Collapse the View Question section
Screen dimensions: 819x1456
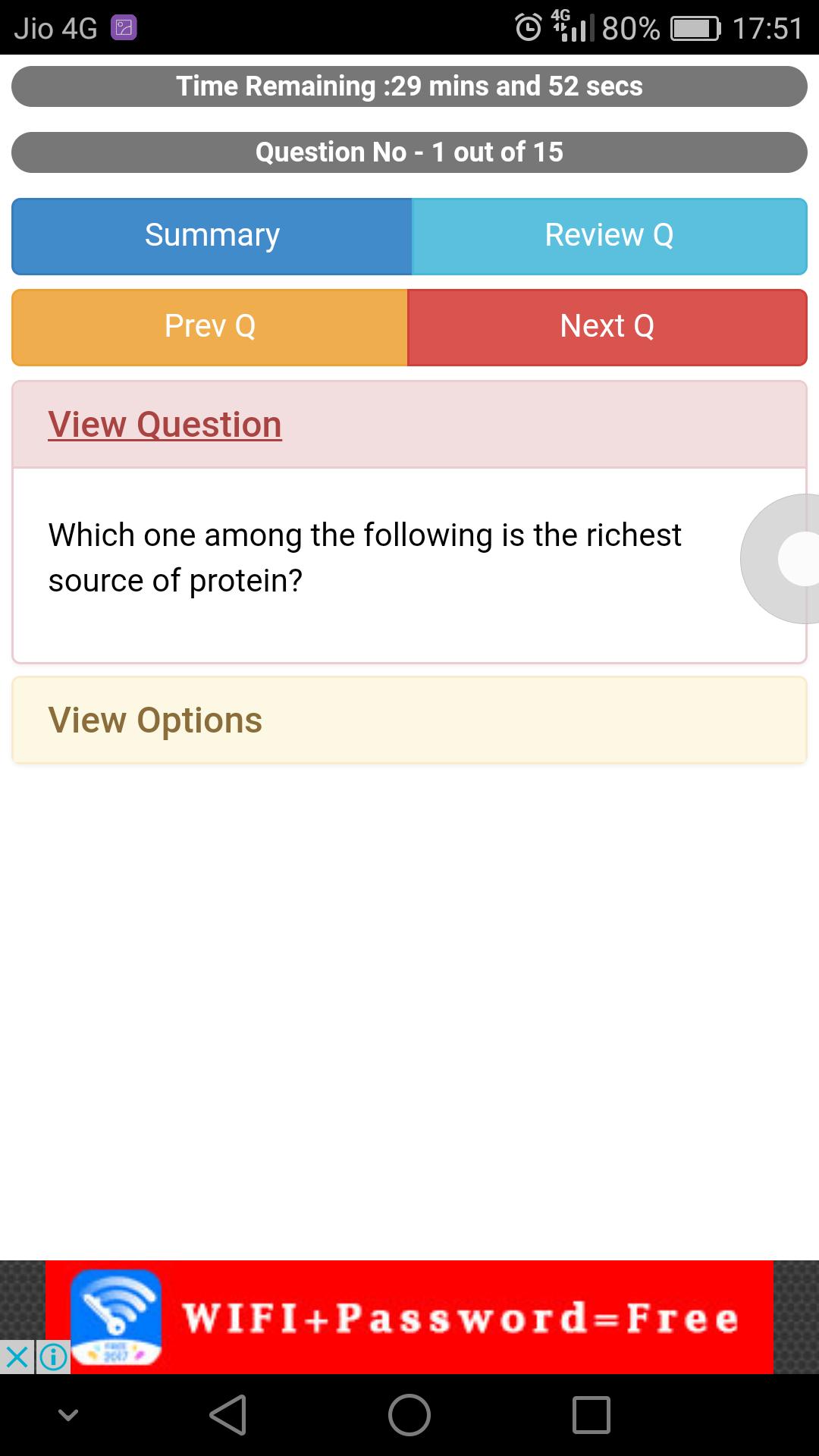[x=165, y=425]
